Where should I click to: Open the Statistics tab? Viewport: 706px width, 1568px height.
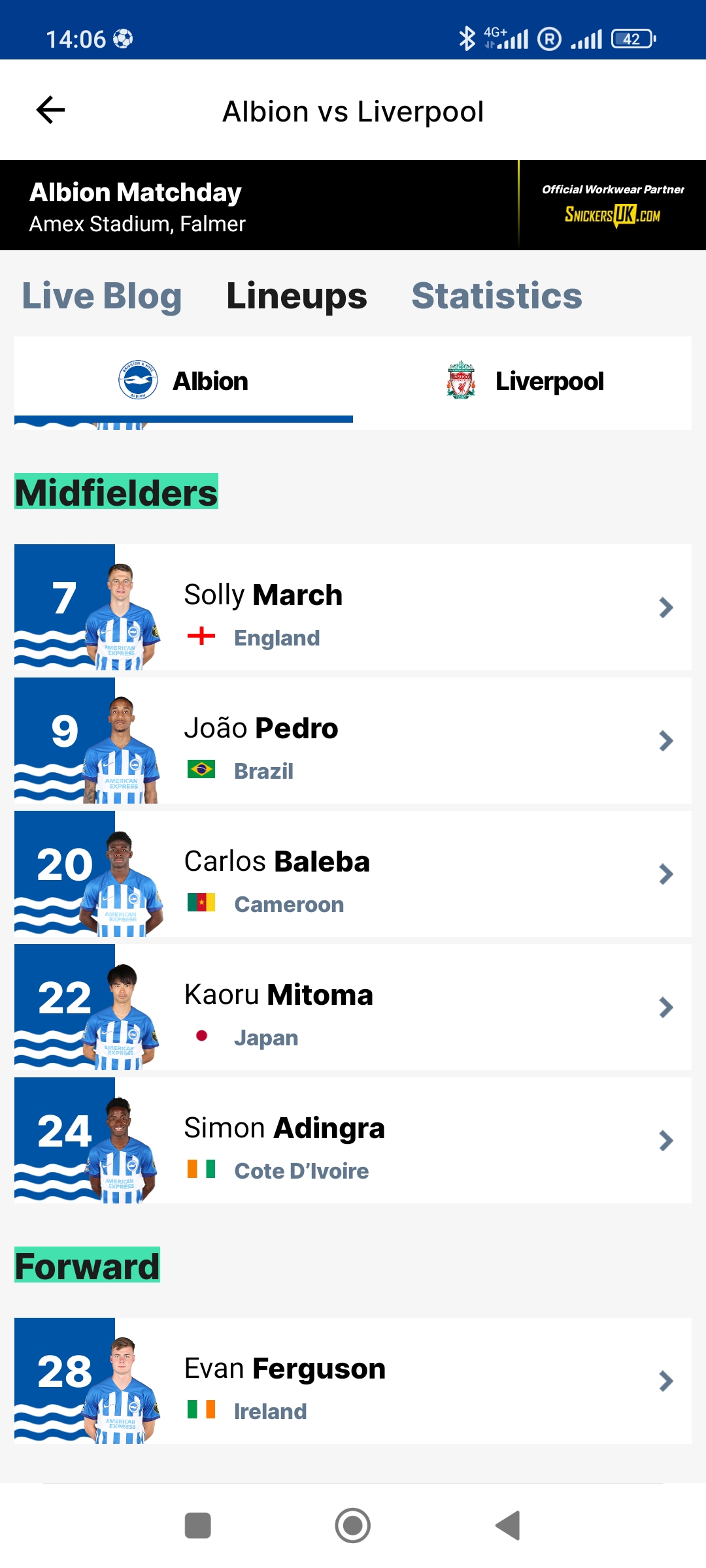click(x=497, y=296)
